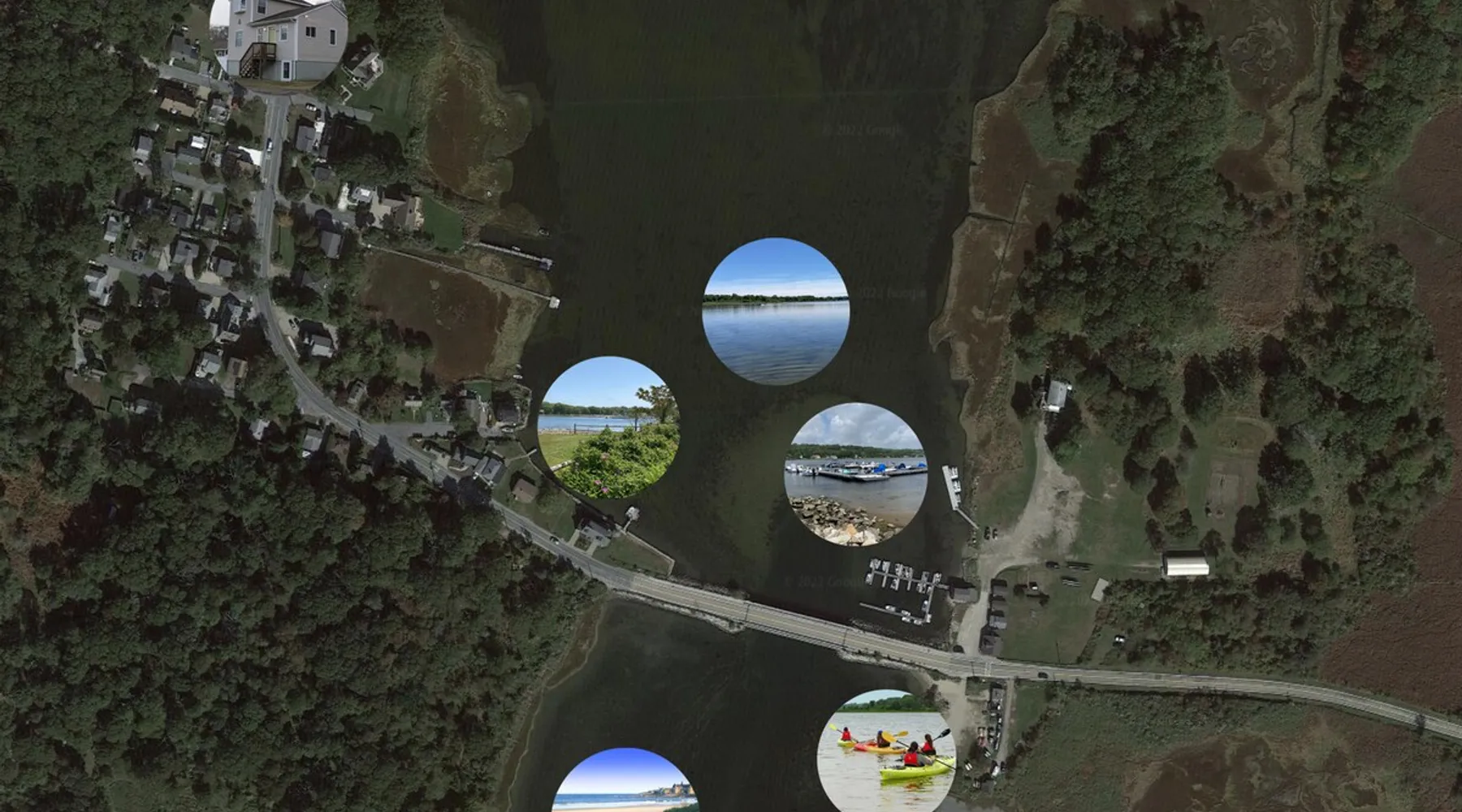The width and height of the screenshot is (1462, 812).
Task: Open the house photo bubble
Action: click(279, 37)
